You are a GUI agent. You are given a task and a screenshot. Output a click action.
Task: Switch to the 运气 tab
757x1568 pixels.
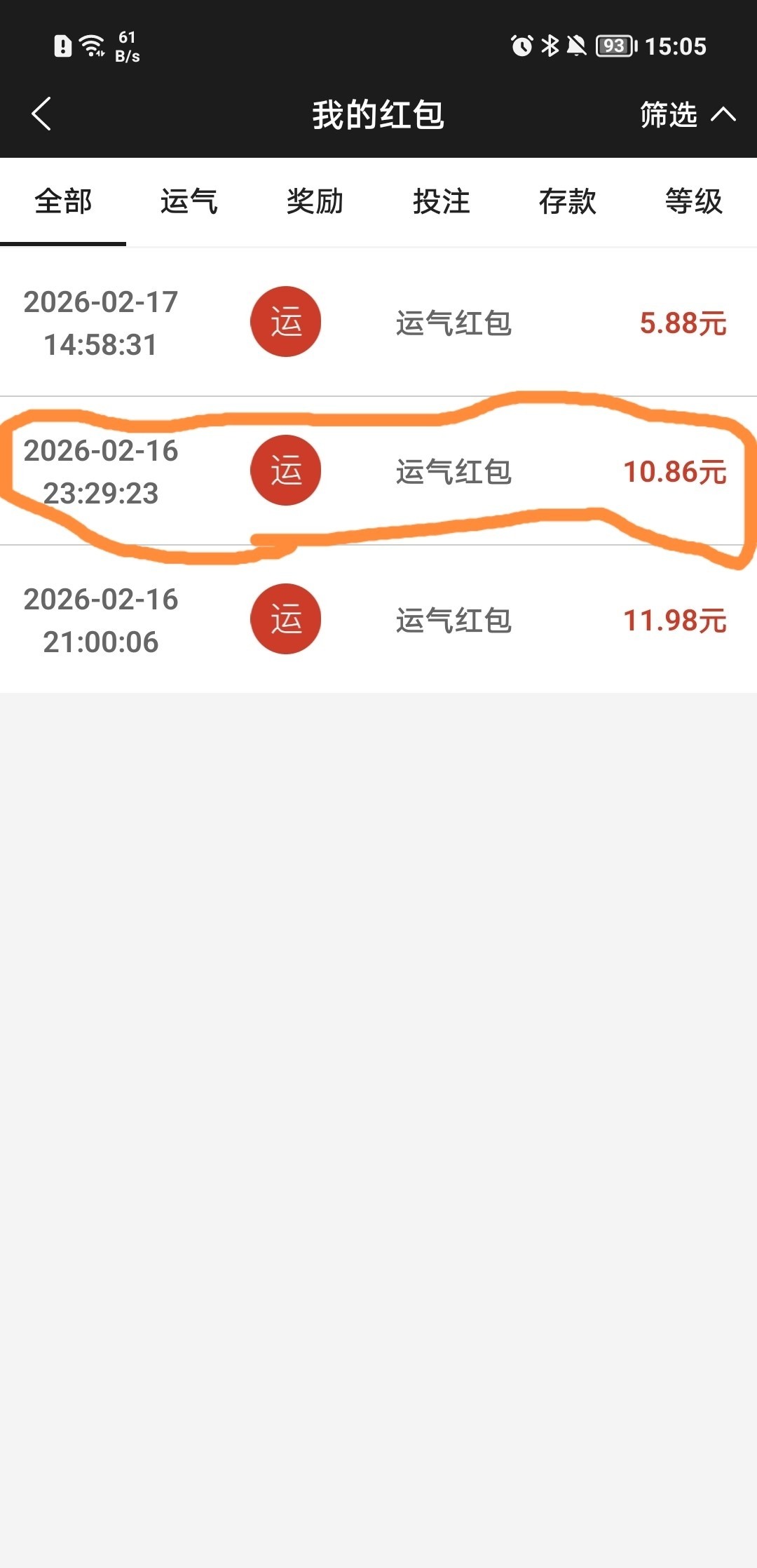point(189,202)
